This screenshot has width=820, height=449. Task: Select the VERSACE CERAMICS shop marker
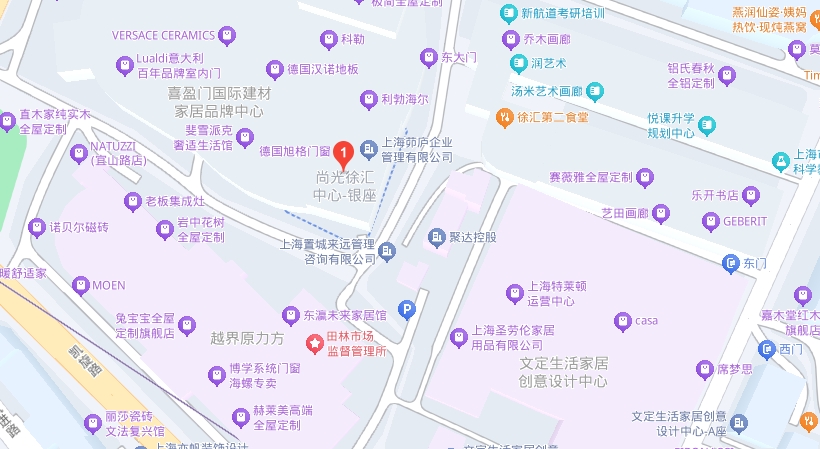tap(227, 35)
